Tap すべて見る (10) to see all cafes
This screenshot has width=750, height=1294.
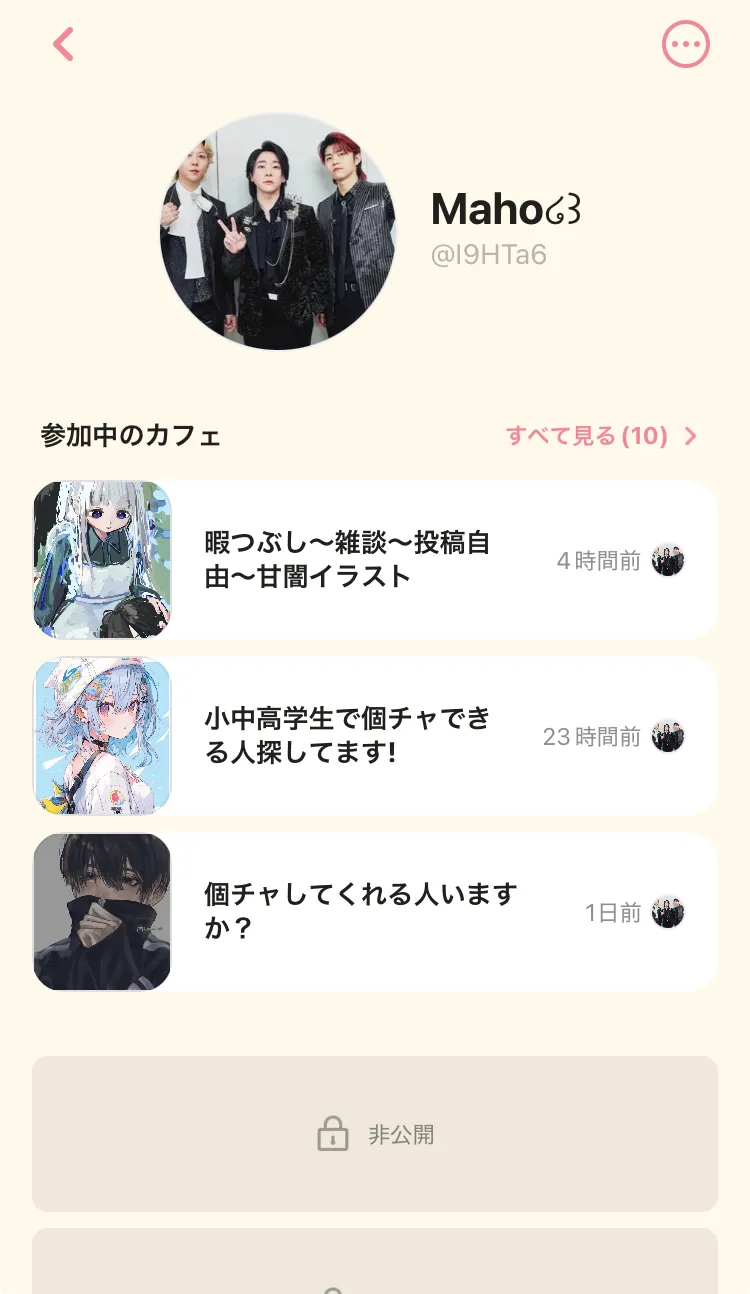[x=600, y=436]
